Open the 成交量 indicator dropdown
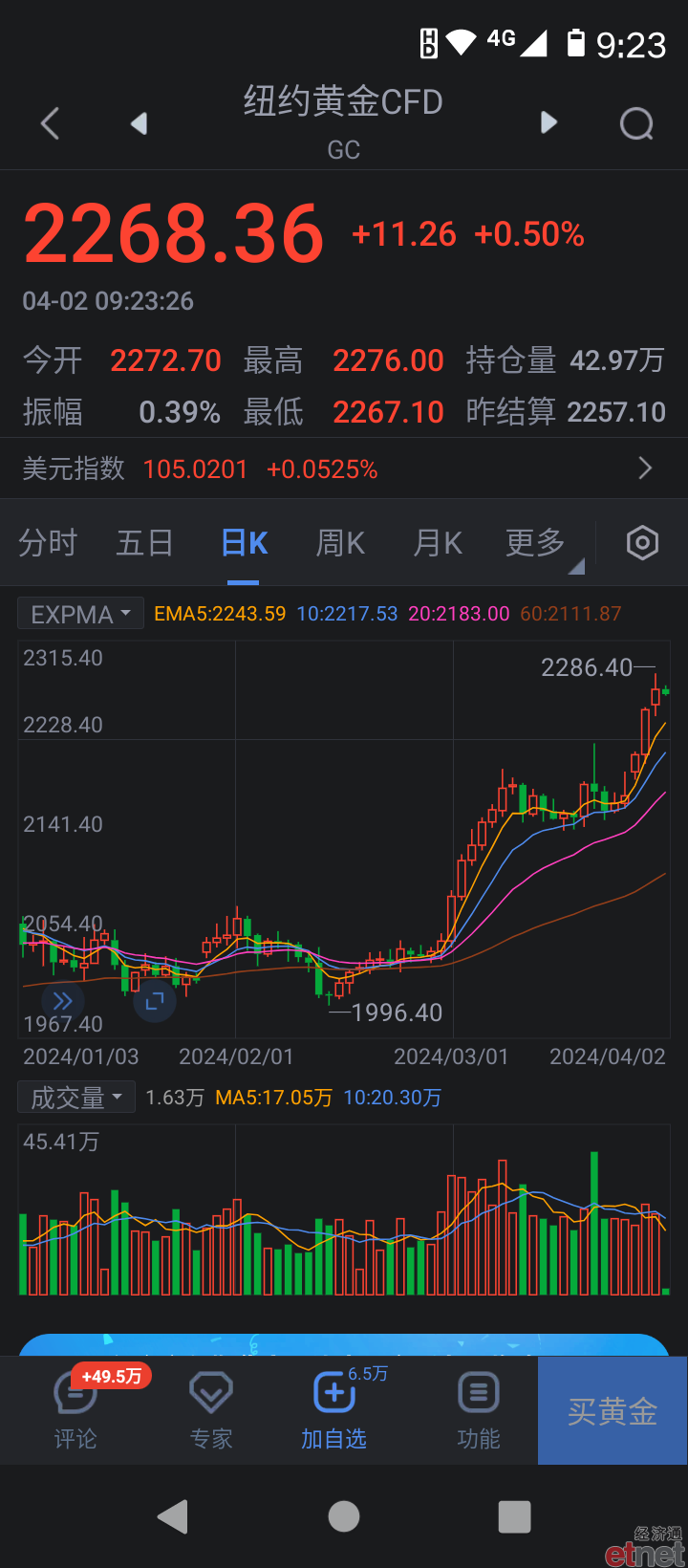Viewport: 688px width, 1568px height. [76, 1098]
